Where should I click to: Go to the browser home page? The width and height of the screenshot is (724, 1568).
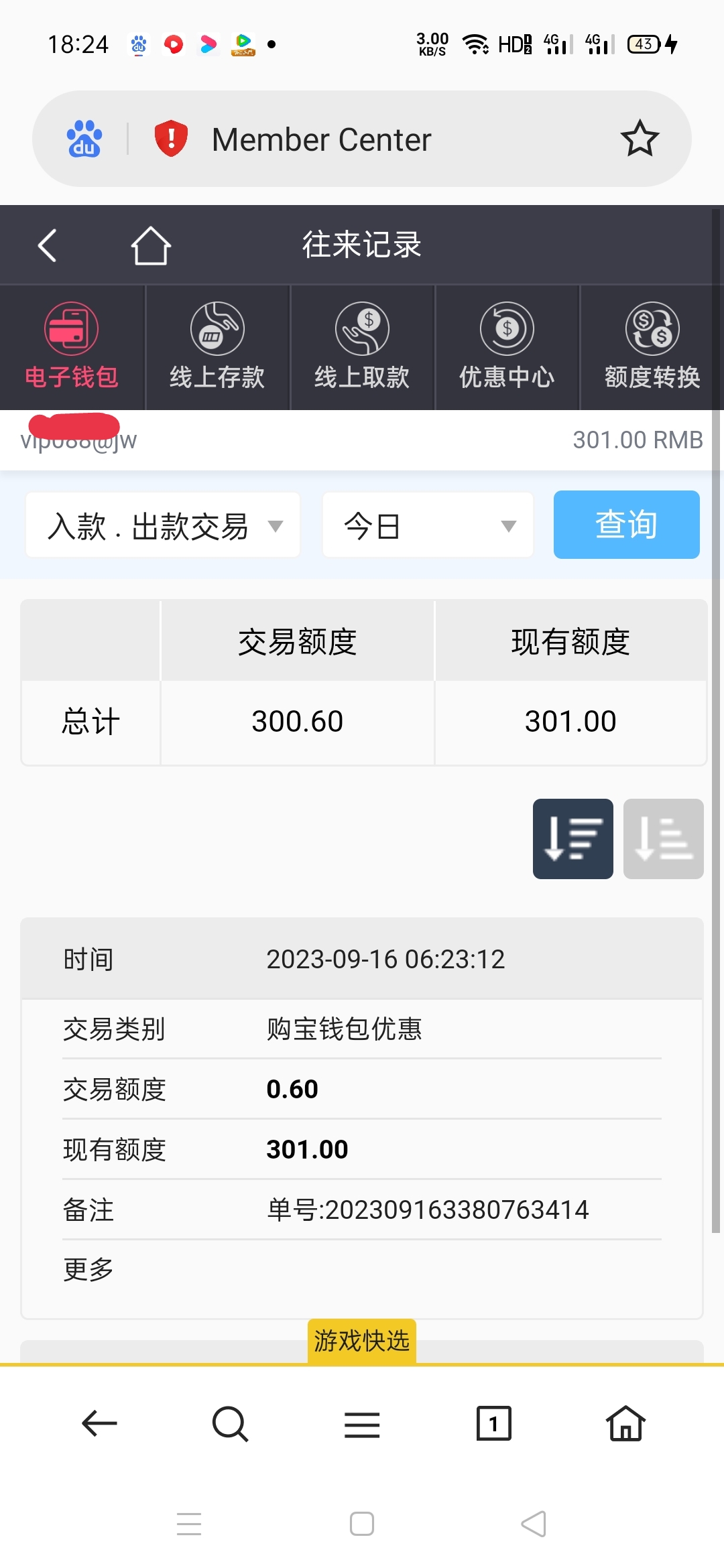click(x=625, y=1423)
